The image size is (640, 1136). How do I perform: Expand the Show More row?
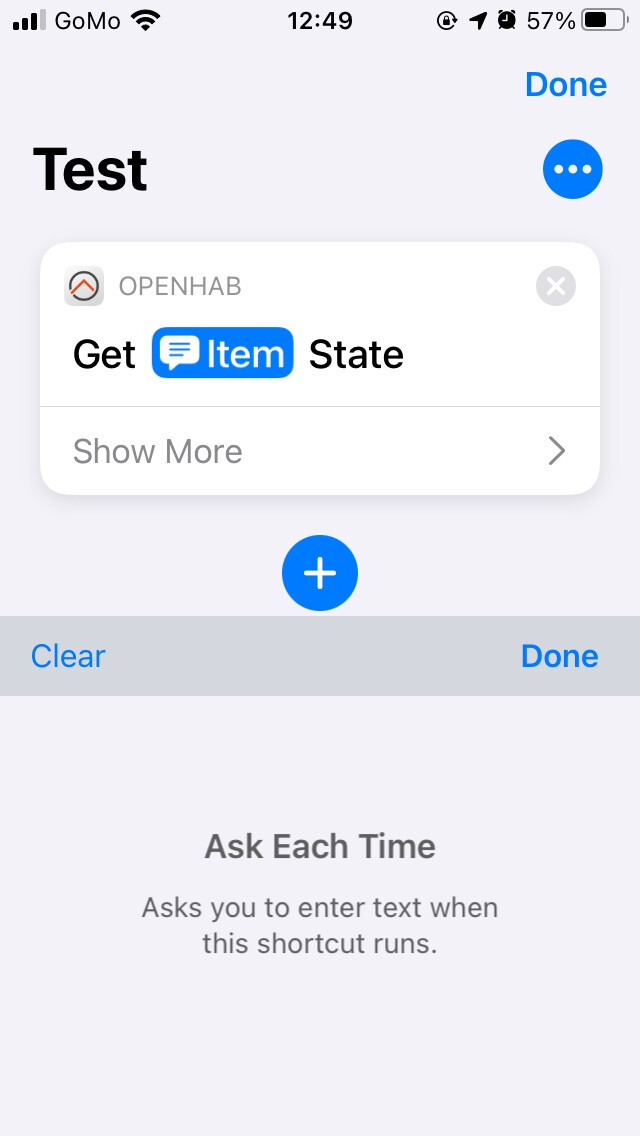(x=320, y=451)
